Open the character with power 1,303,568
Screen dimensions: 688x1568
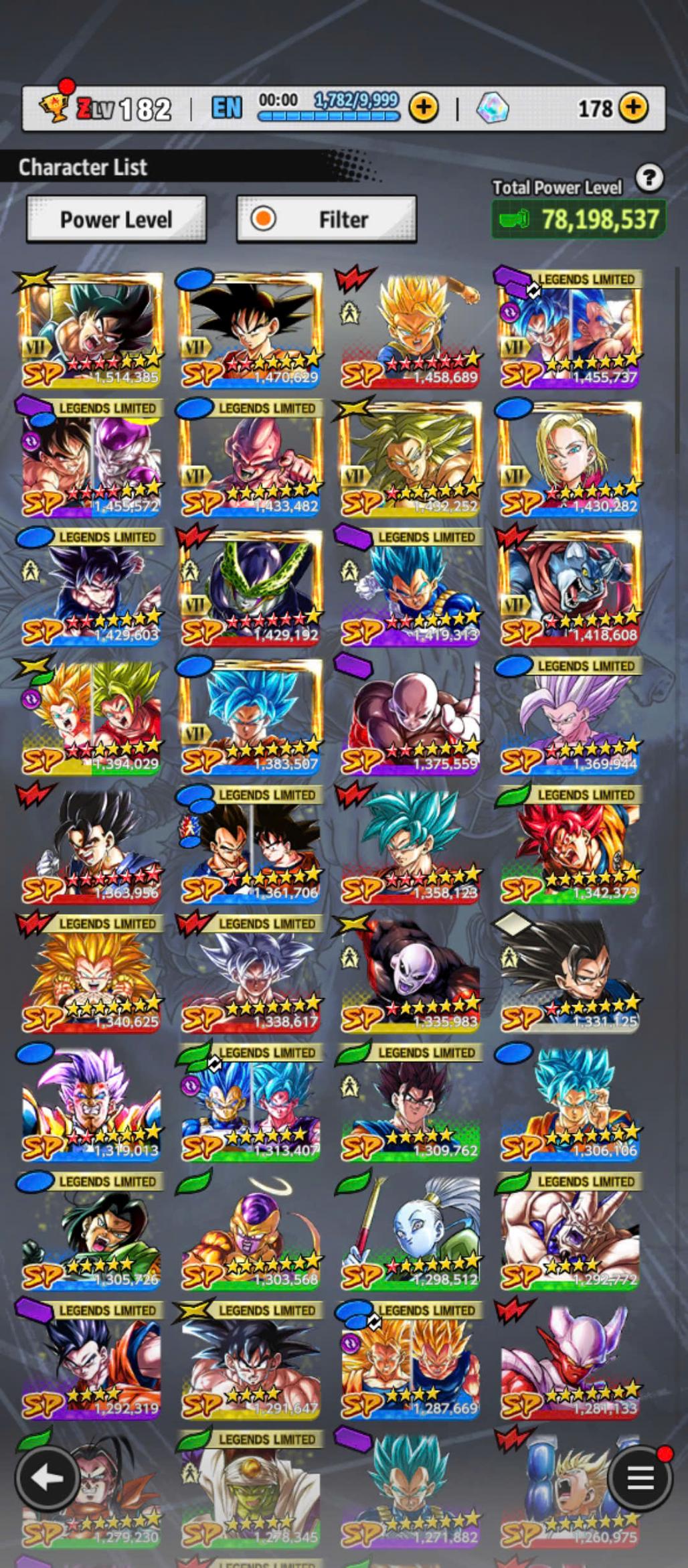coord(251,1233)
